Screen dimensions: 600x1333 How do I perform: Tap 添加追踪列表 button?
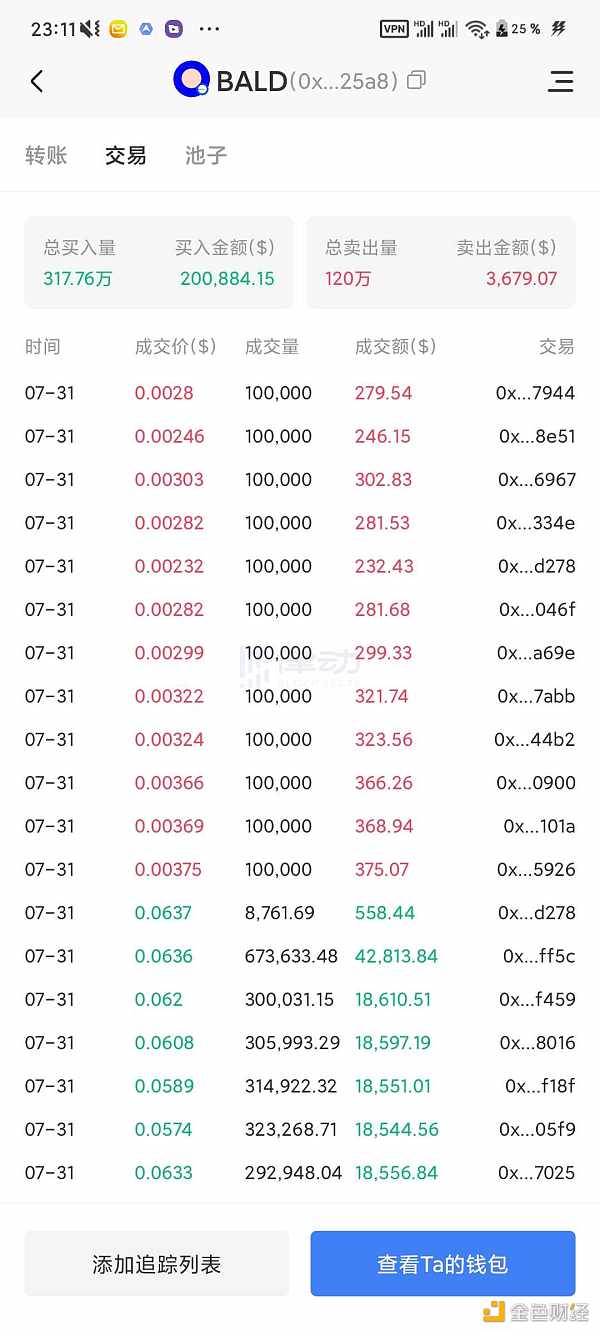(157, 1264)
